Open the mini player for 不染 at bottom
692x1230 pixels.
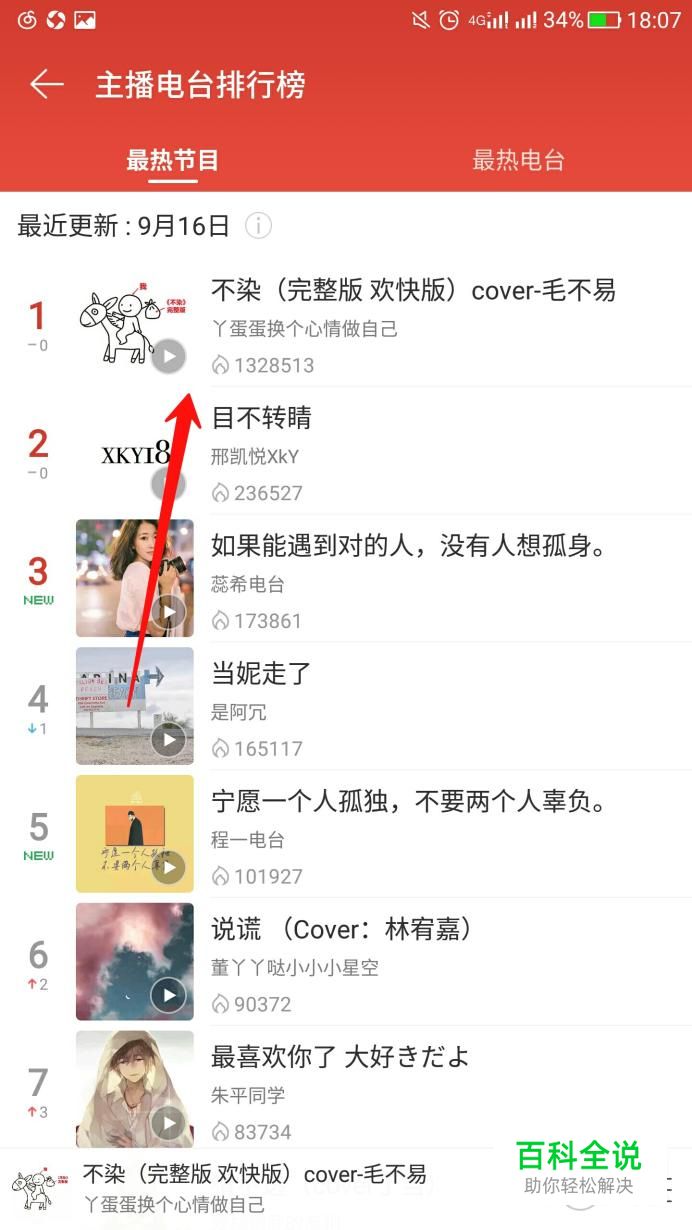(250, 1189)
